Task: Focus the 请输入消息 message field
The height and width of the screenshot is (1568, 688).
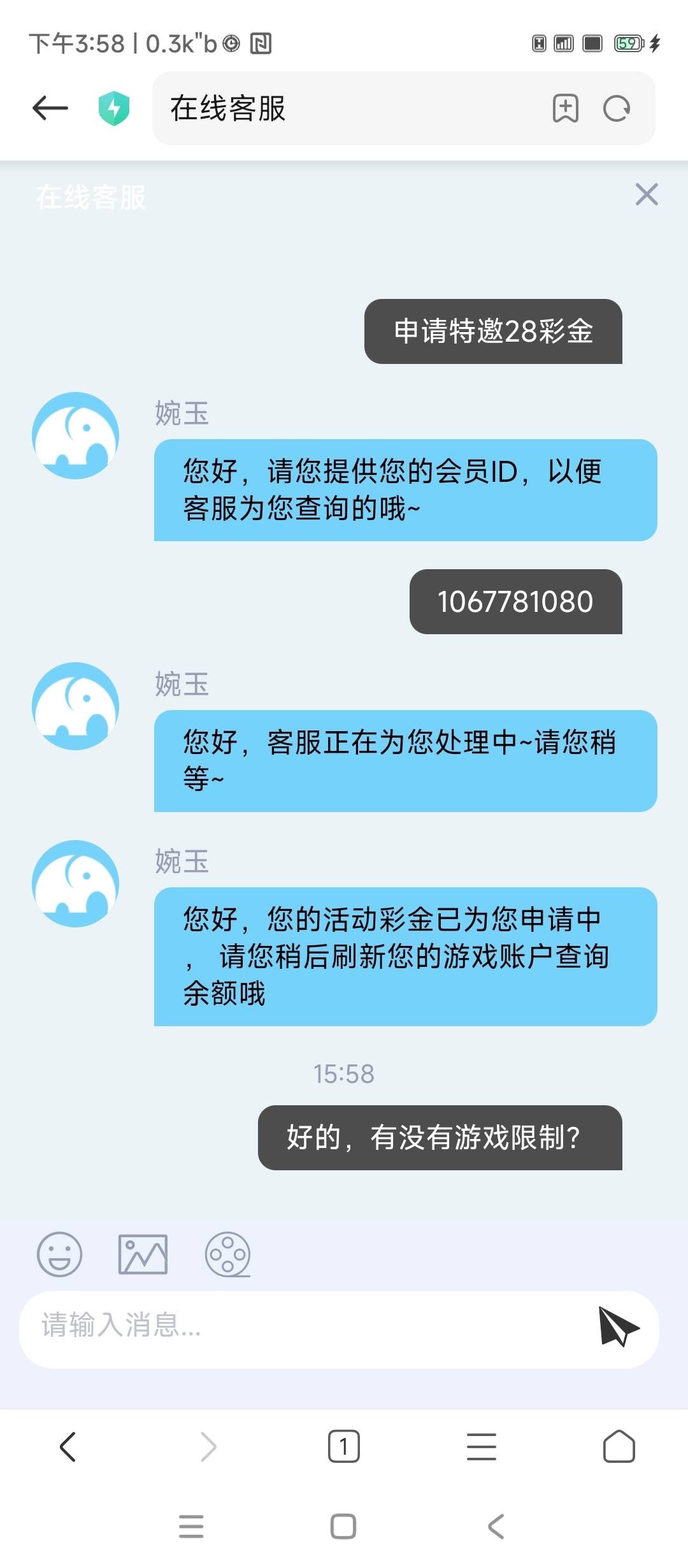Action: coord(306,1325)
